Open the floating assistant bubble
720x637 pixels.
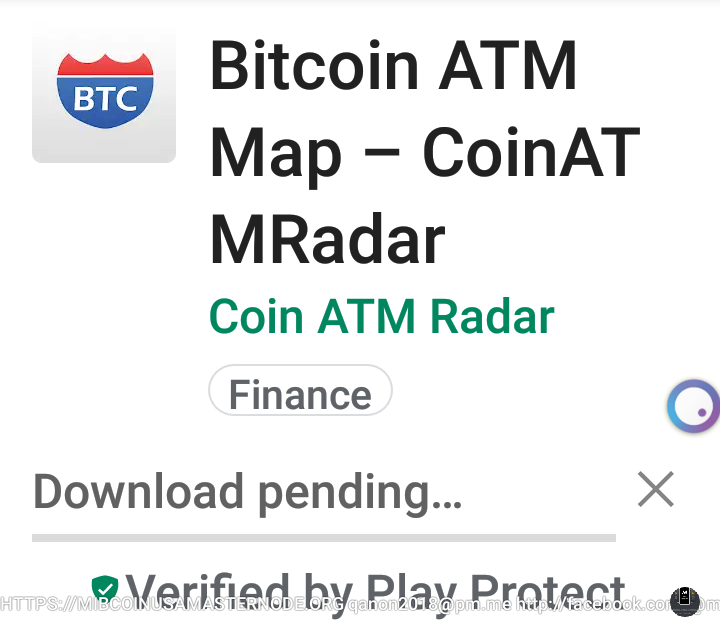point(695,405)
